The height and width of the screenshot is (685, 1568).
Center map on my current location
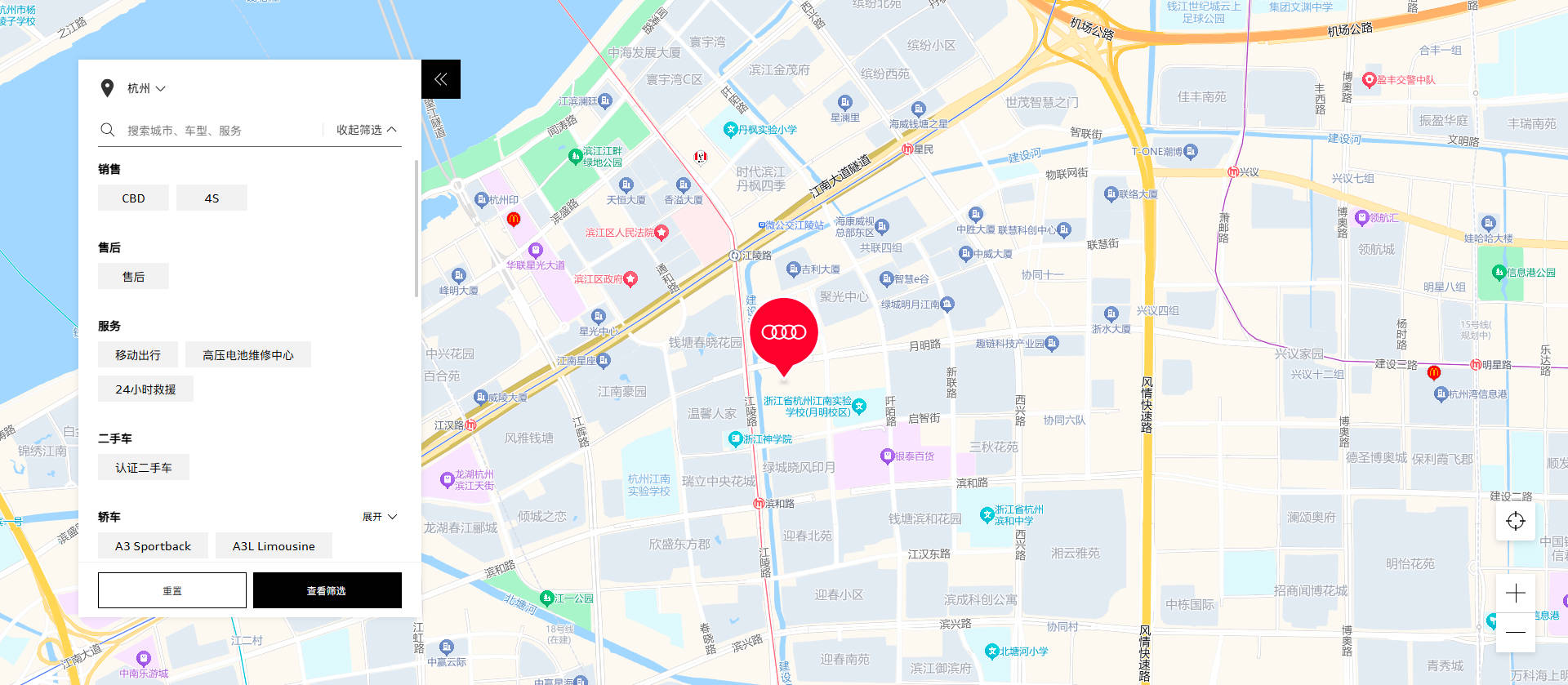click(x=1515, y=521)
